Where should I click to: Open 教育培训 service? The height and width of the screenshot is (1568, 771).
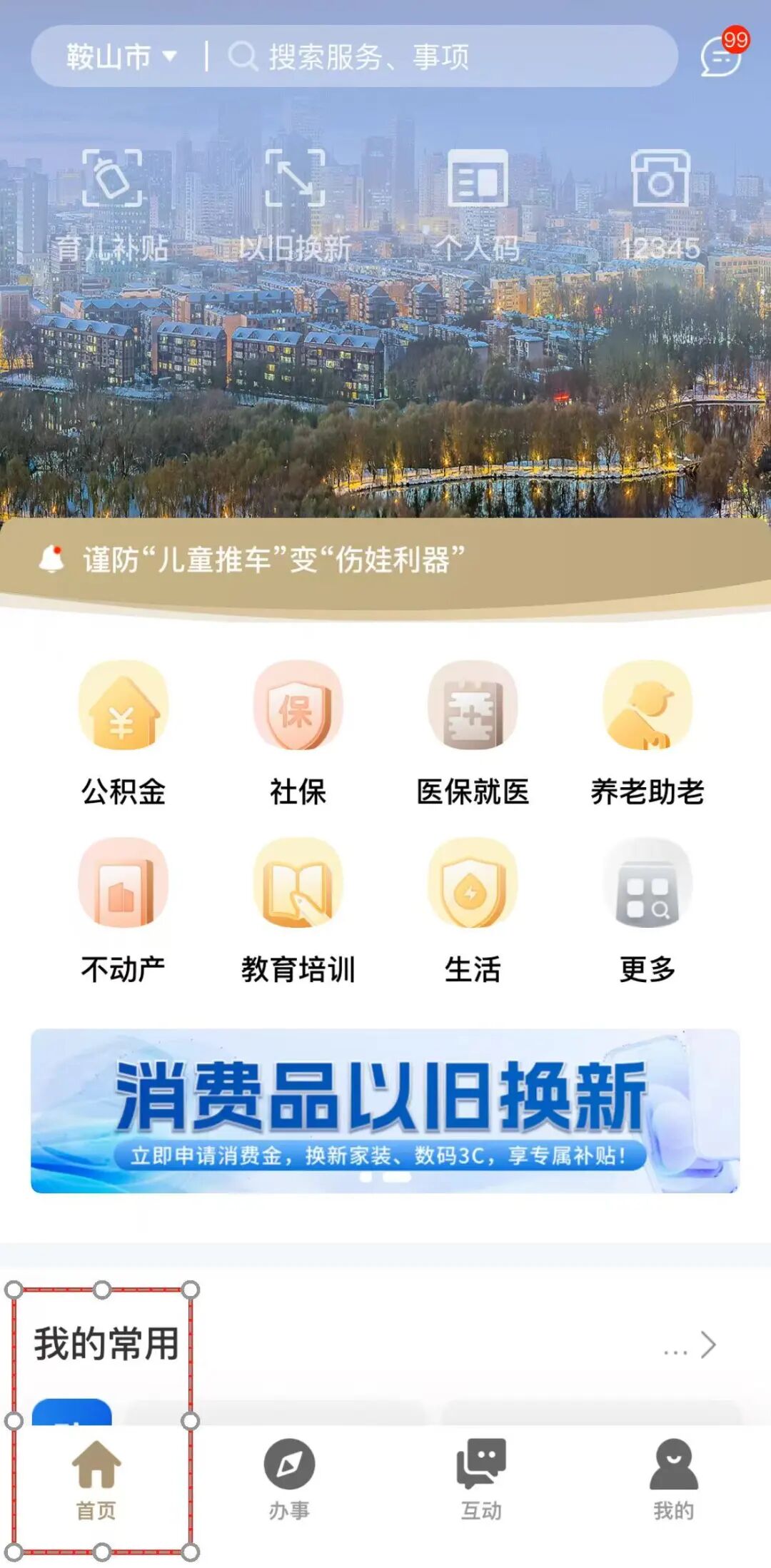(298, 911)
